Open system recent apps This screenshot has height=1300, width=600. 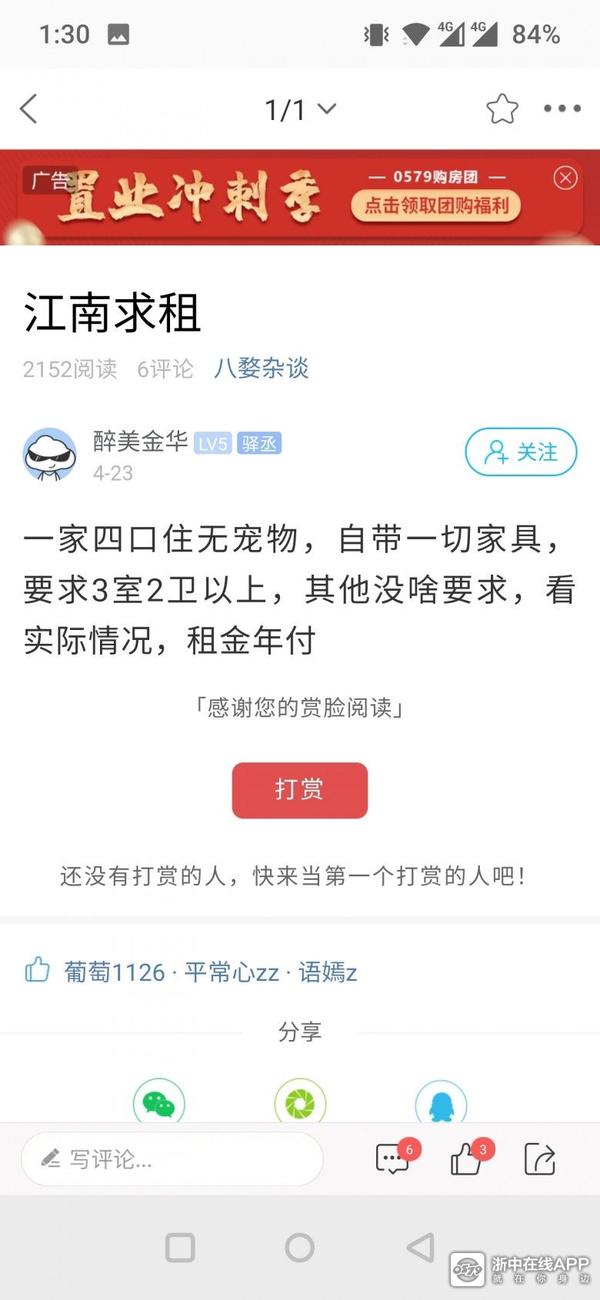tap(180, 1247)
